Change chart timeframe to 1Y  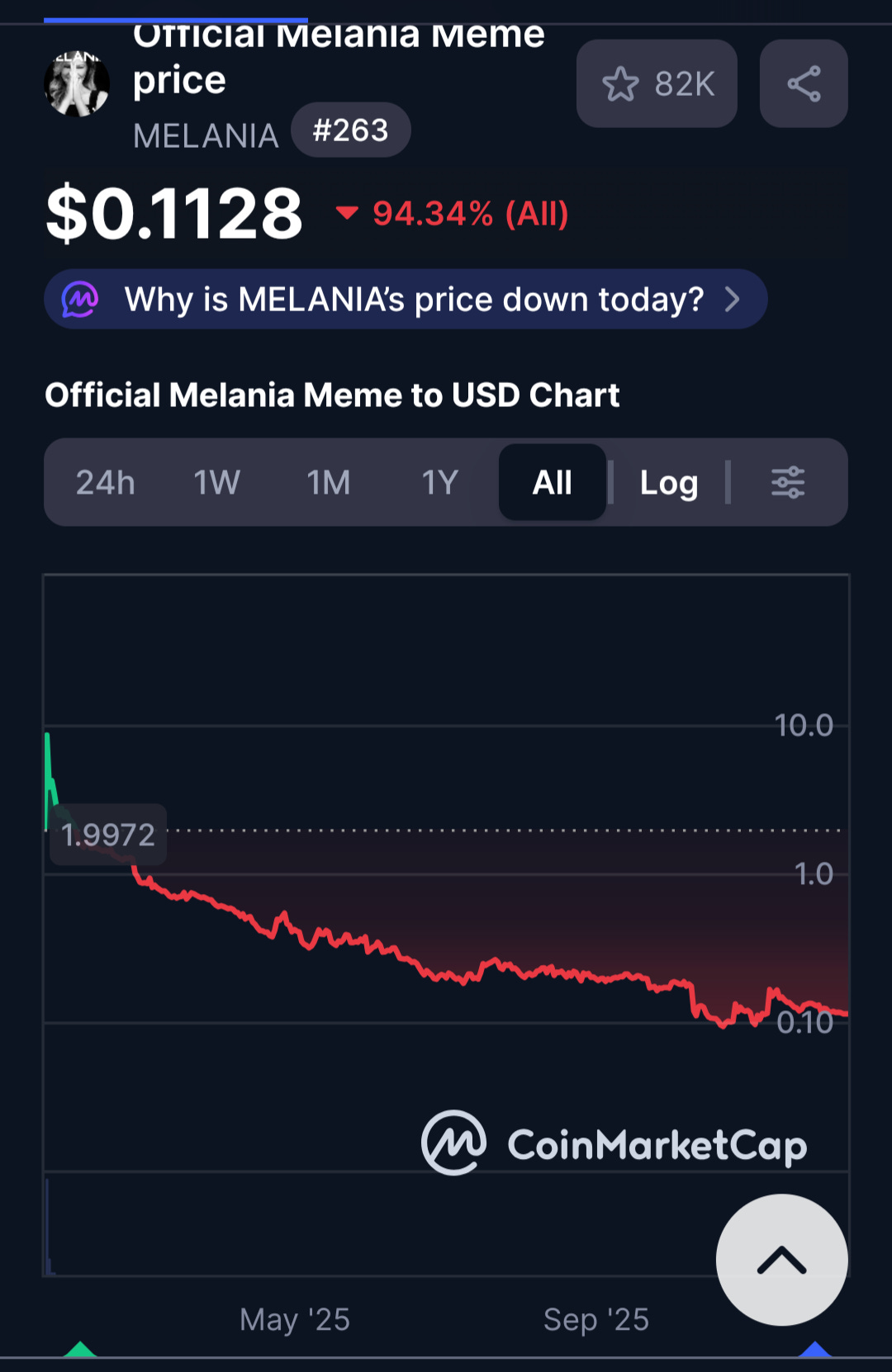click(439, 483)
